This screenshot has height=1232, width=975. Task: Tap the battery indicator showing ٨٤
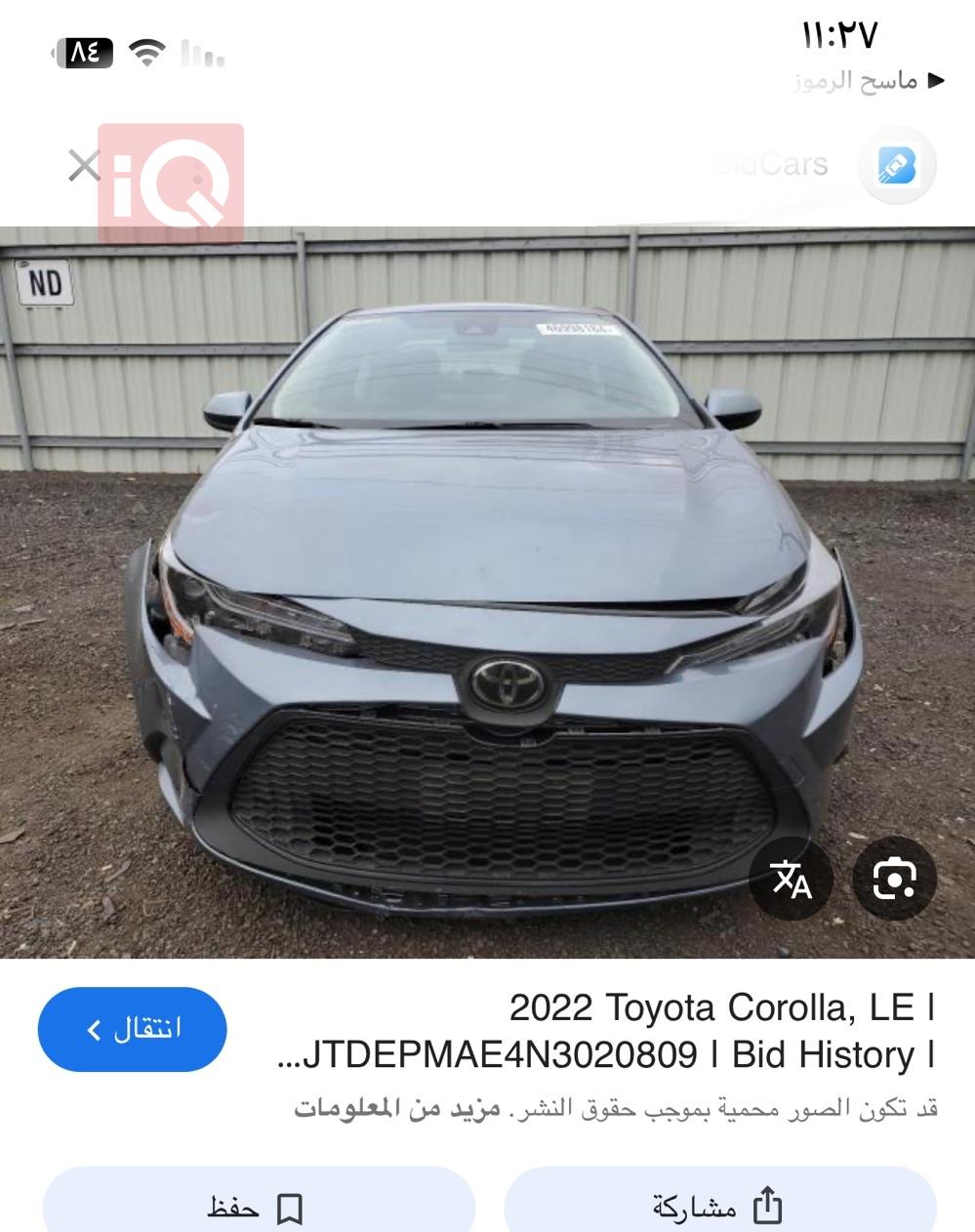coord(85,54)
